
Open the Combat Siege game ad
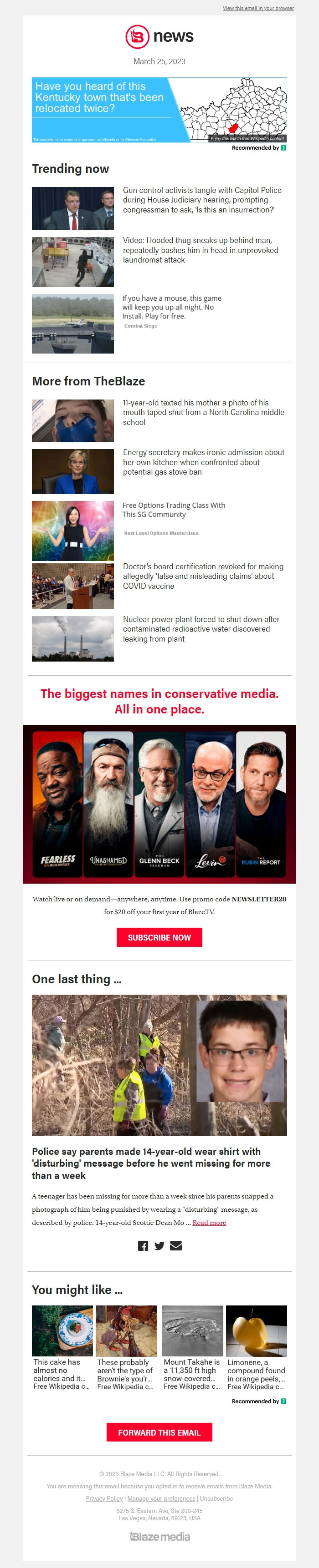[171, 308]
